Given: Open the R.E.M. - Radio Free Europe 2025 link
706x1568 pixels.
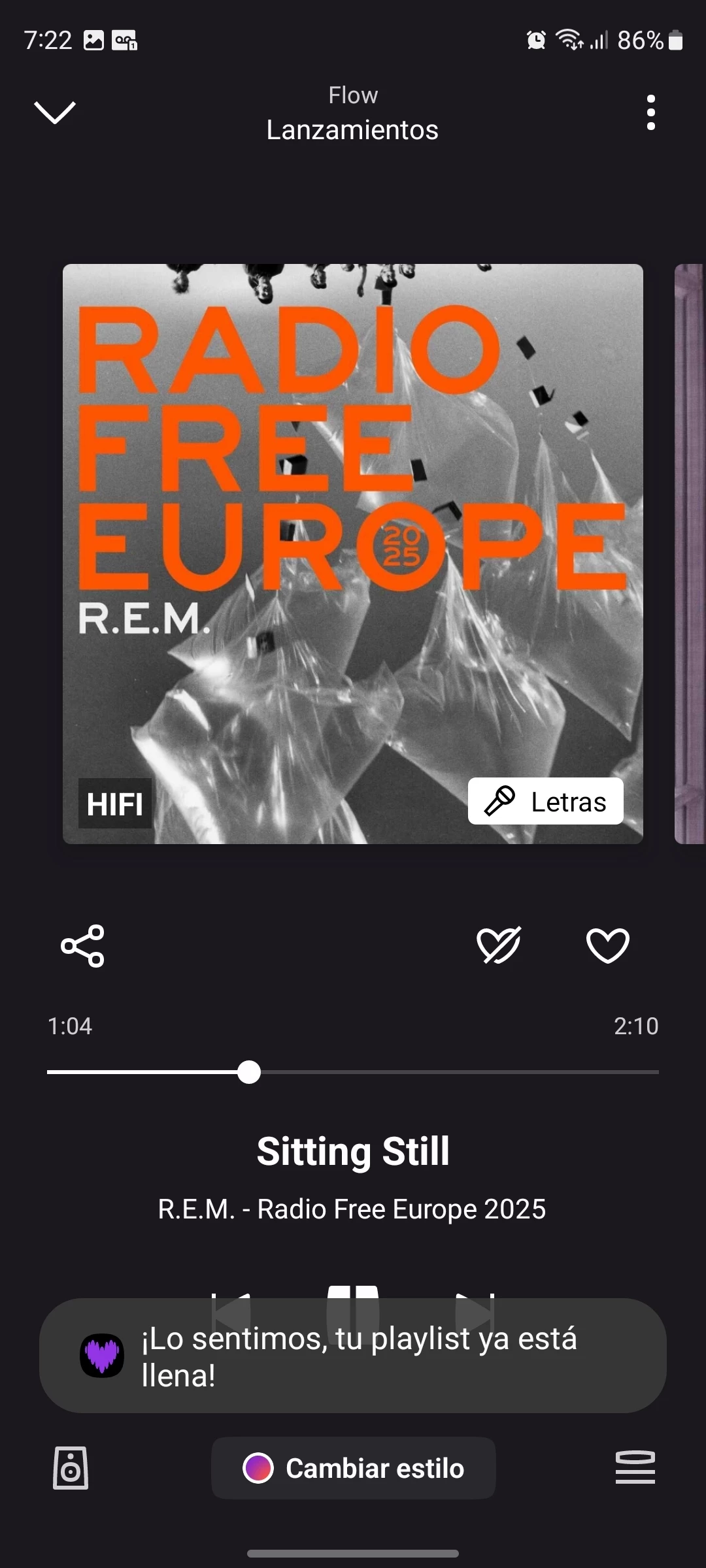Looking at the screenshot, I should pos(352,1209).
